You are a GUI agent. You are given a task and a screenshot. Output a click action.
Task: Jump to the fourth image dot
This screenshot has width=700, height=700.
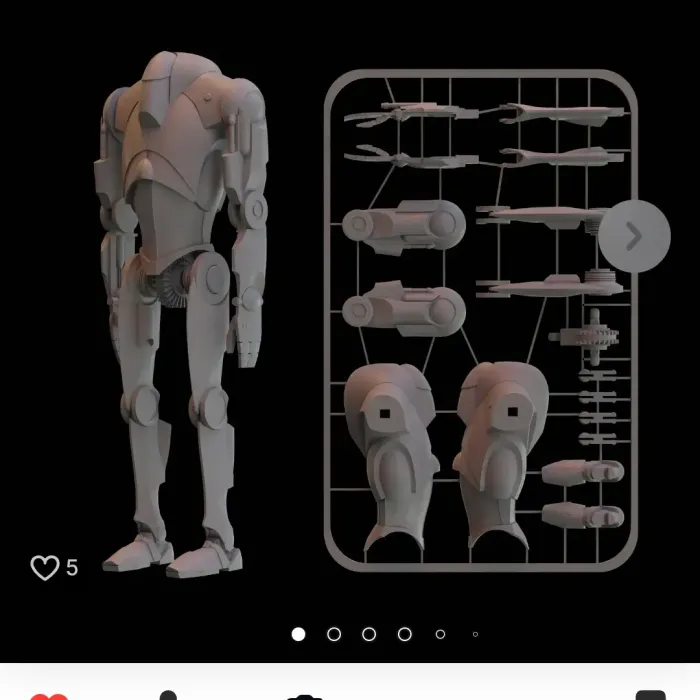[x=405, y=634]
